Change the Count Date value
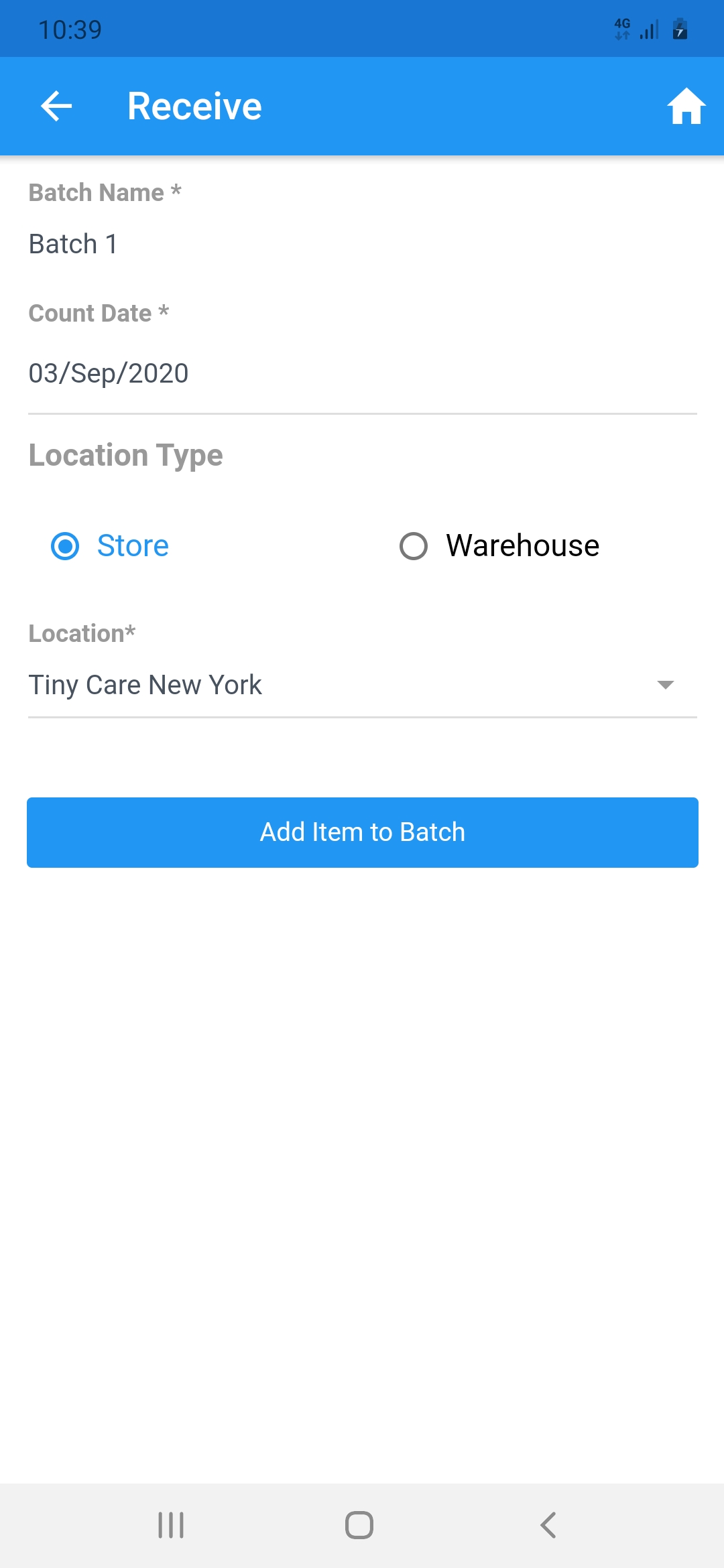The image size is (724, 1568). point(362,373)
